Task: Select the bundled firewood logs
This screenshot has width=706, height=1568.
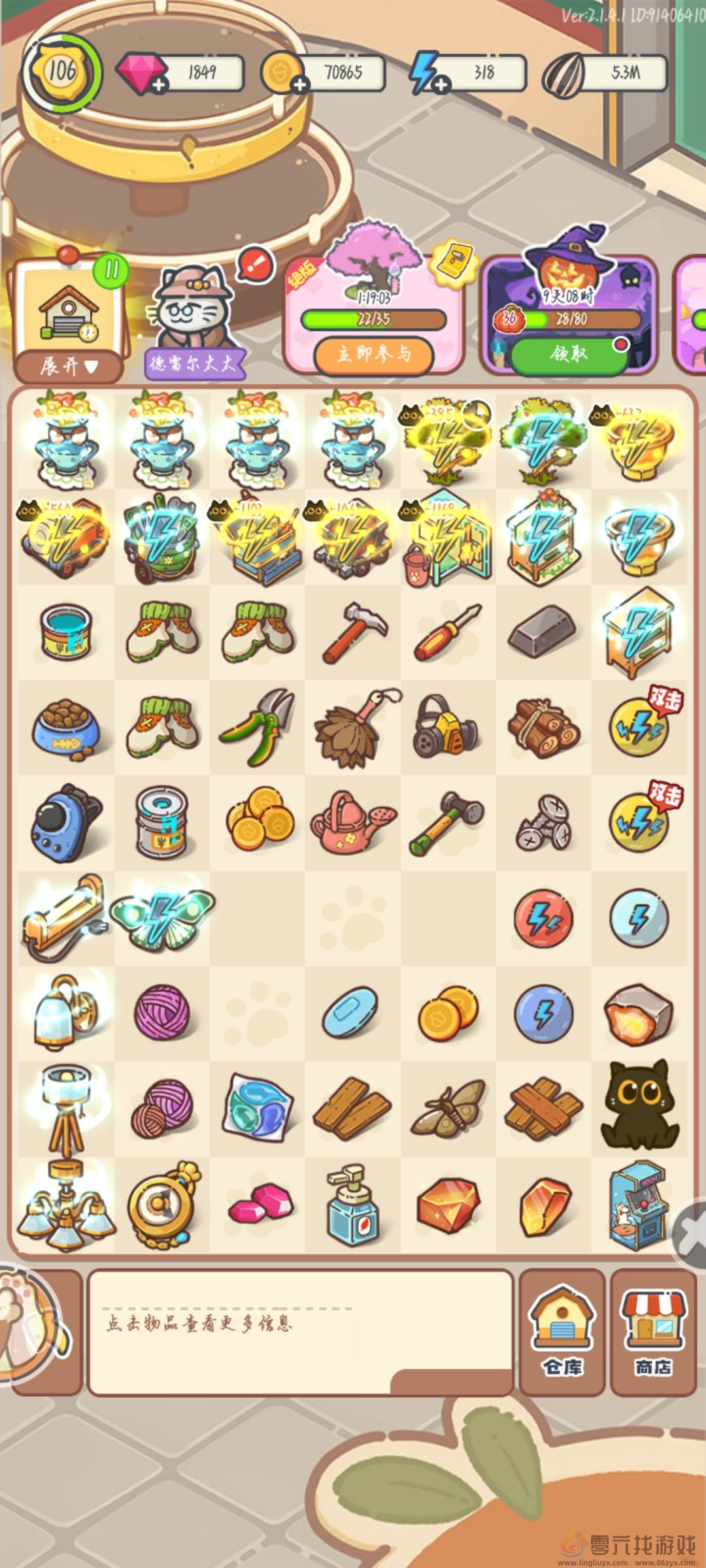Action: pyautogui.click(x=544, y=727)
